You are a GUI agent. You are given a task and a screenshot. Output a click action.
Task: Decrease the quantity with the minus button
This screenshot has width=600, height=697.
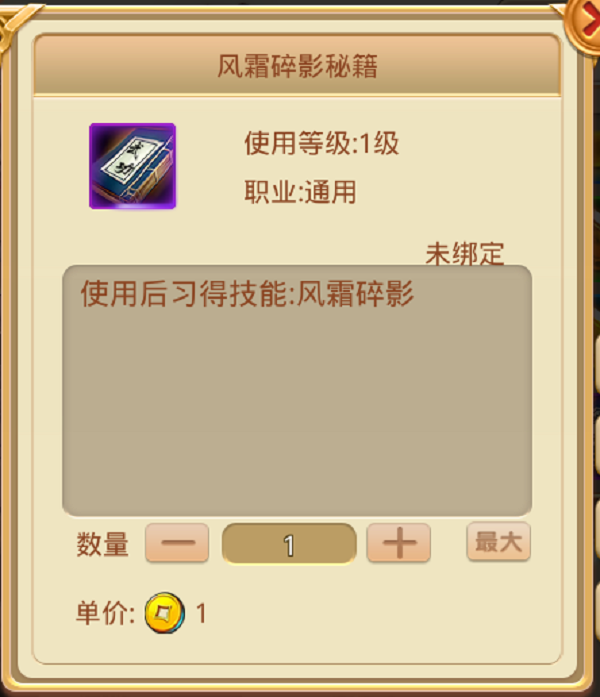click(x=177, y=544)
